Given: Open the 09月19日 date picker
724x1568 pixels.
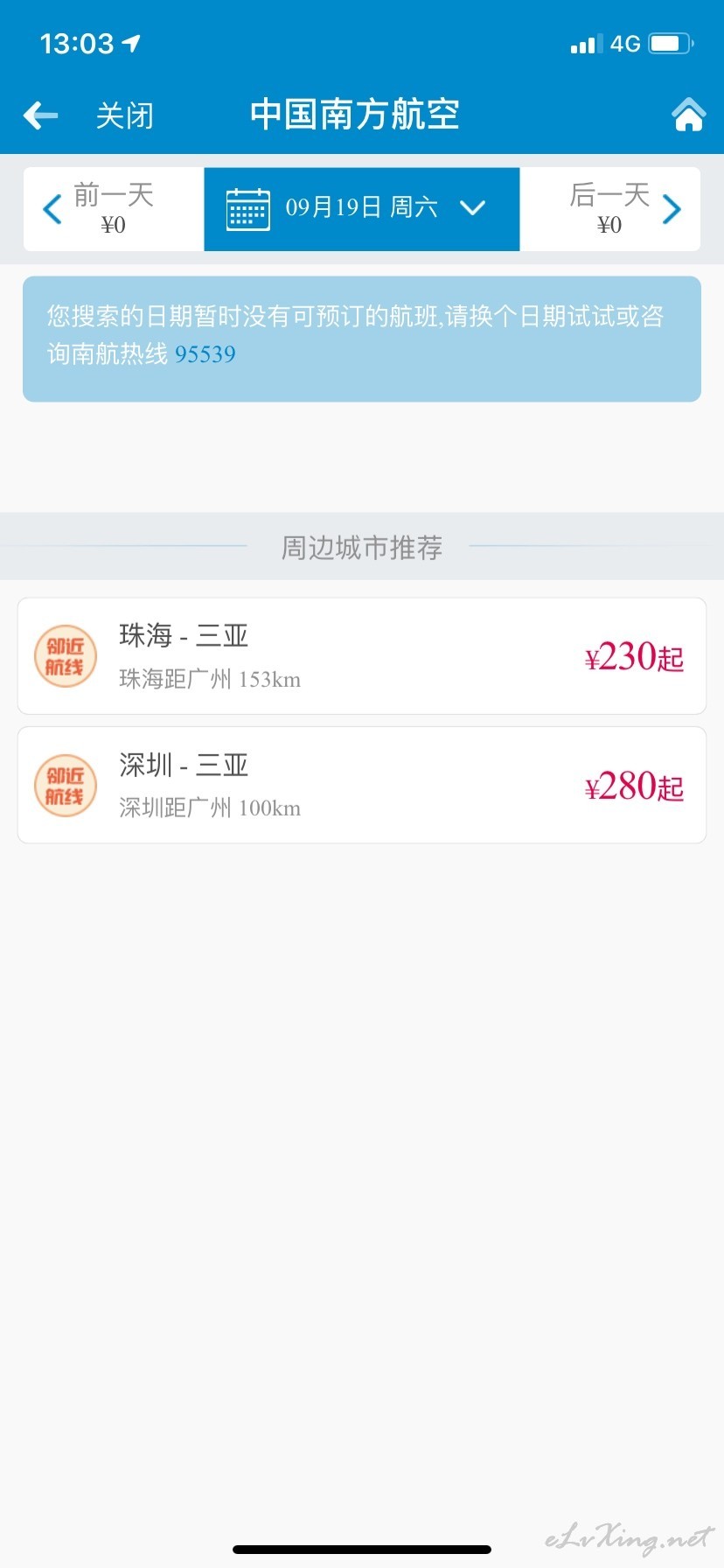Looking at the screenshot, I should pos(362,209).
